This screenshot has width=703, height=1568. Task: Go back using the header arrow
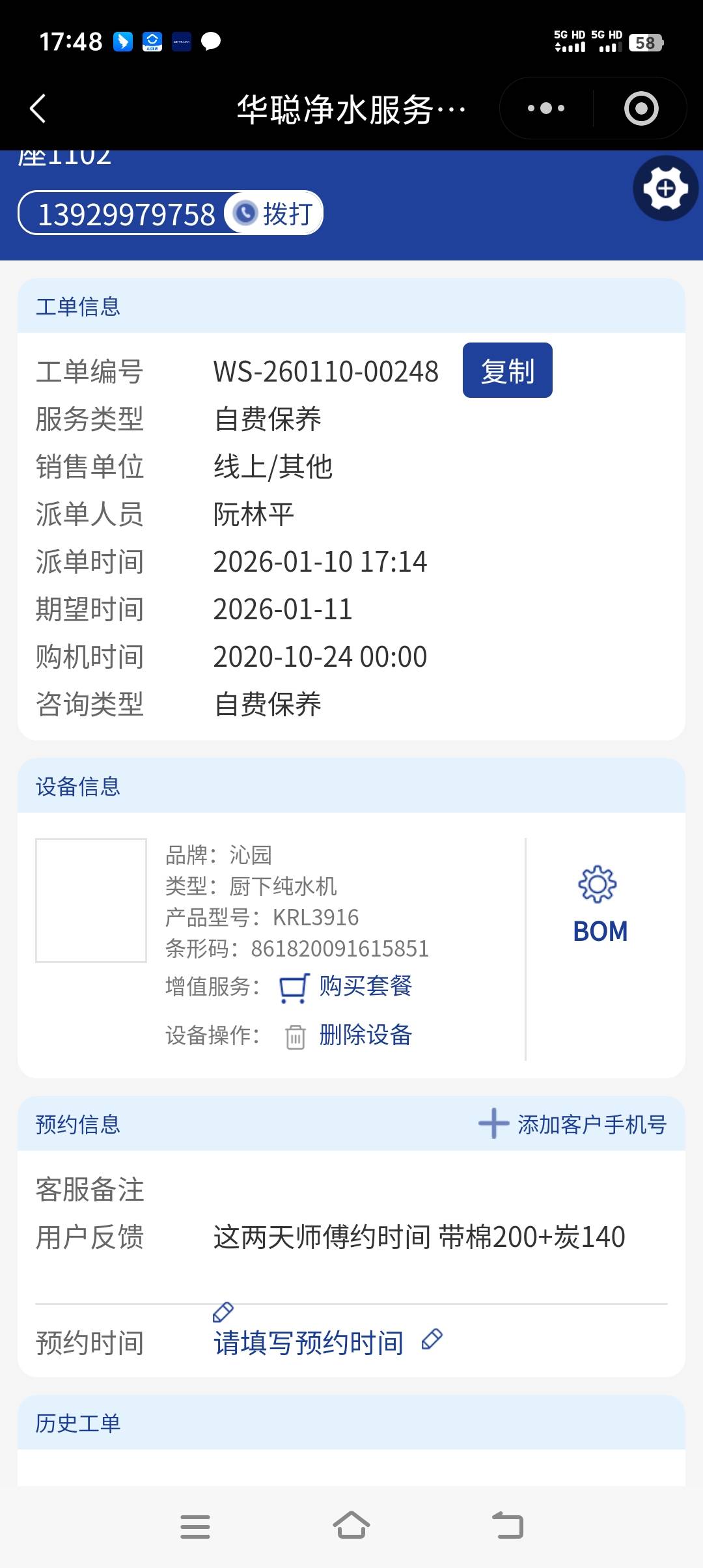(38, 108)
